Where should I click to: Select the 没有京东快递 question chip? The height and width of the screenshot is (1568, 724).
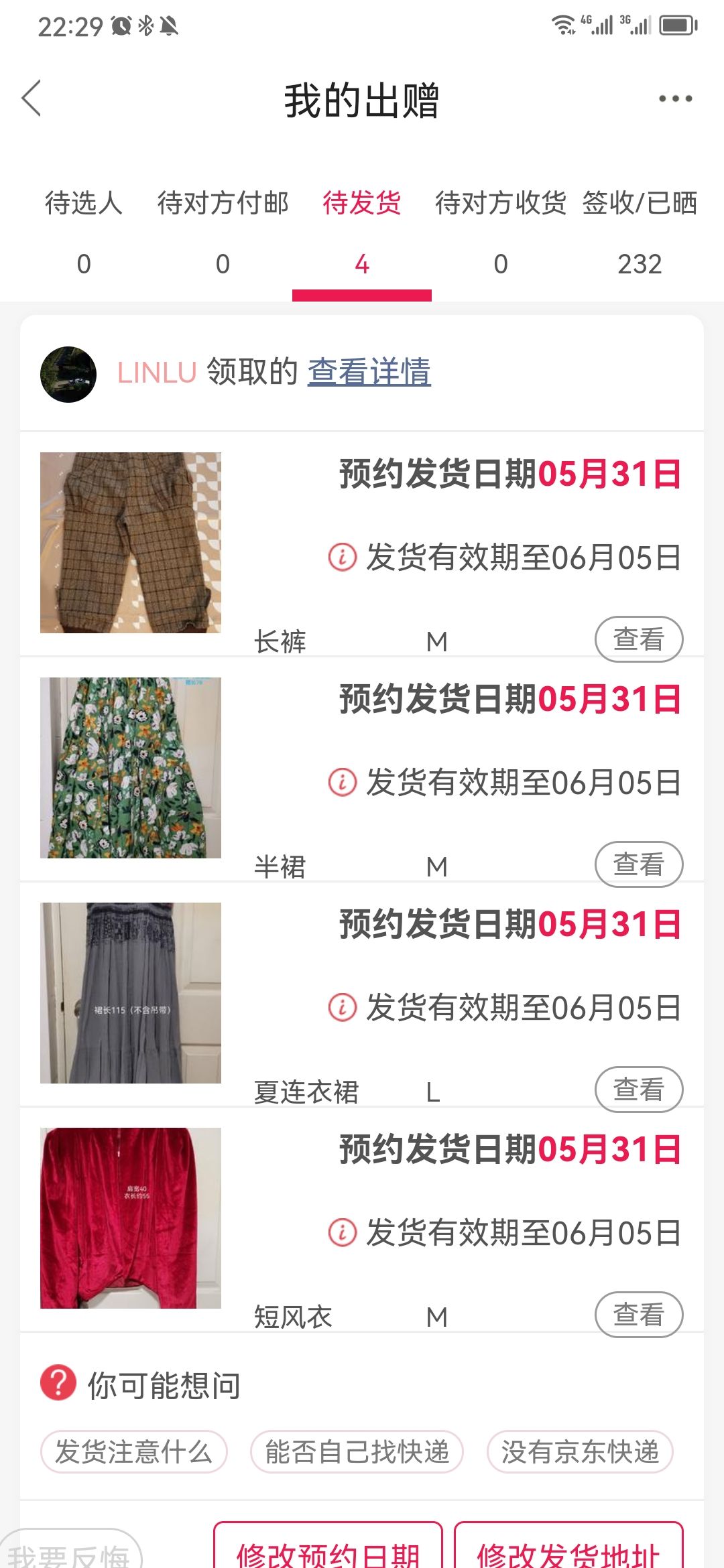[581, 1451]
